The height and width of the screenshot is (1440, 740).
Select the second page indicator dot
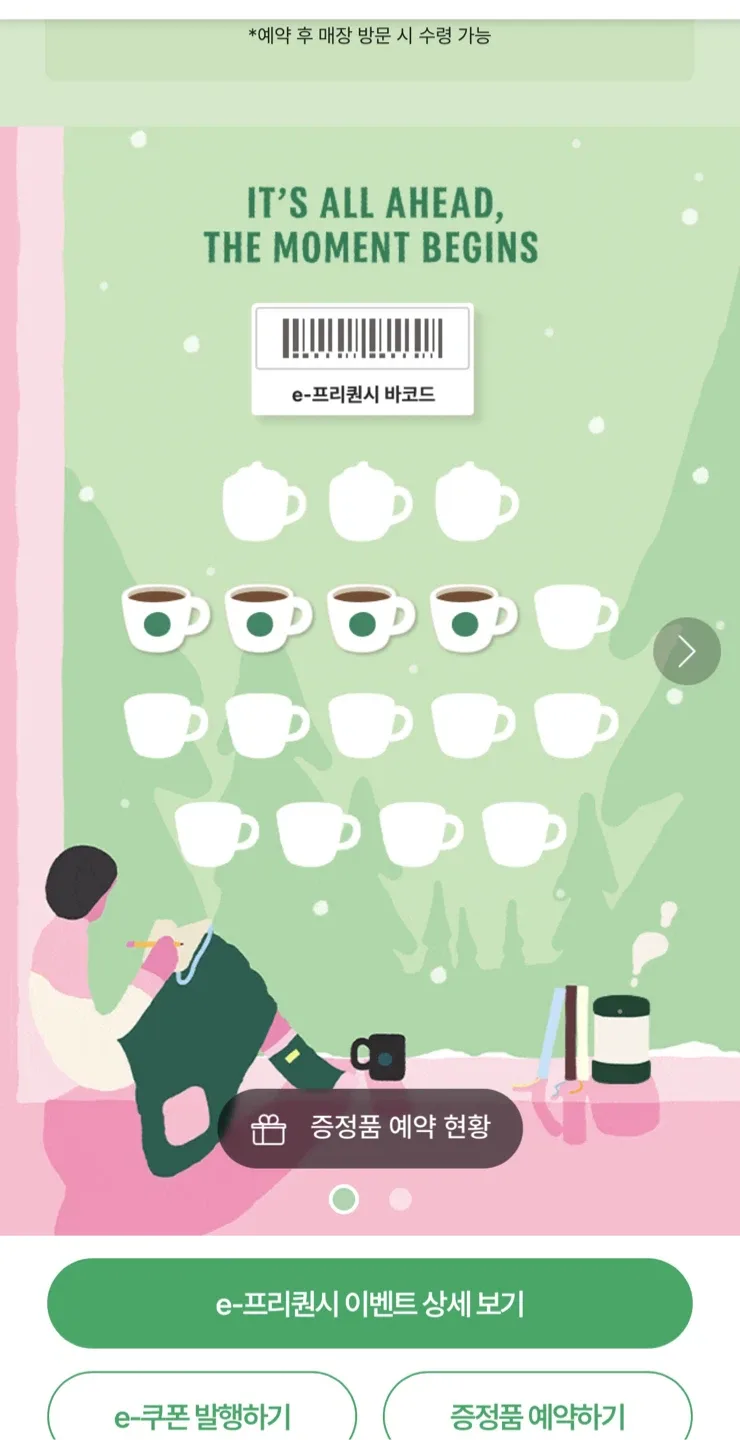click(400, 1199)
